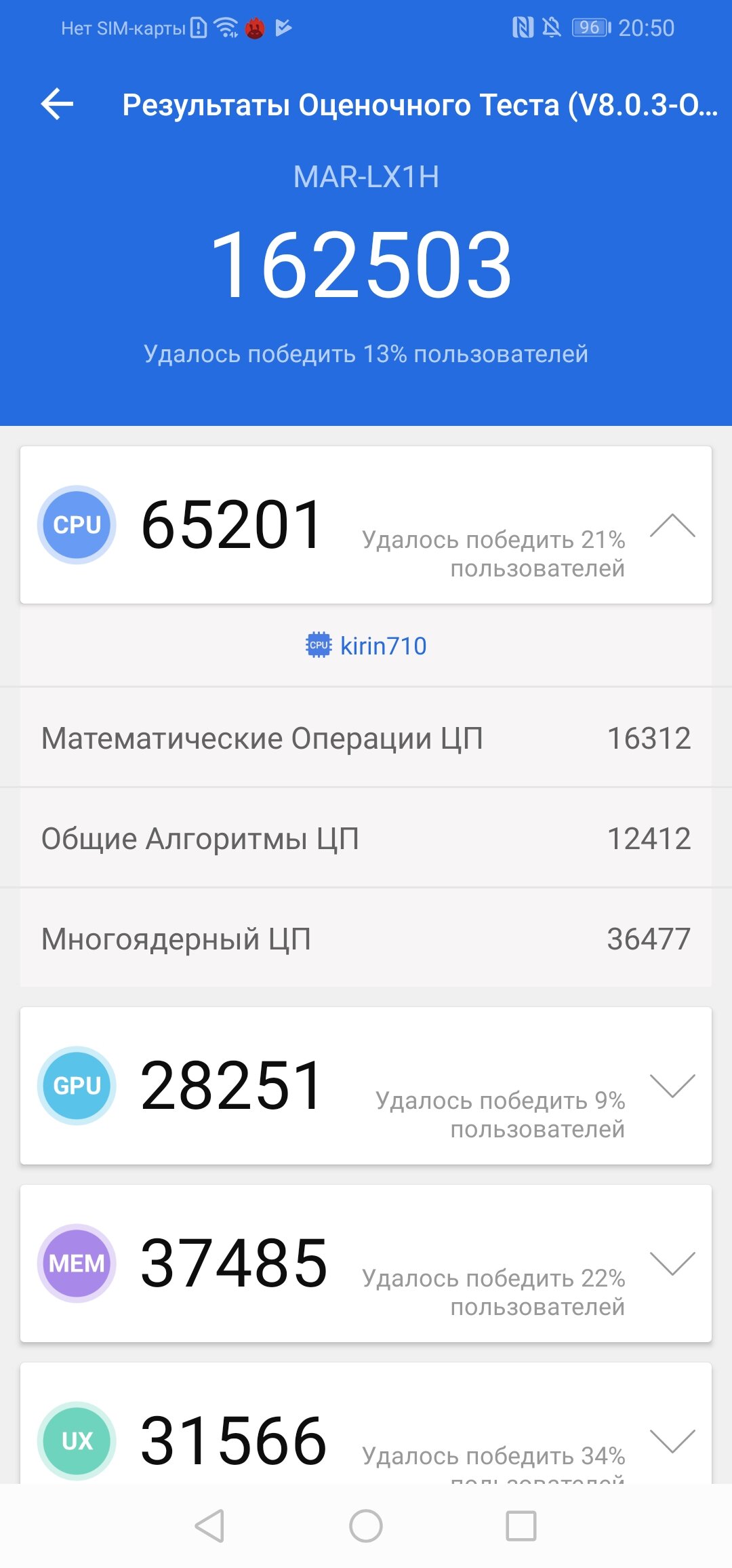
Task: Tap the system home button
Action: coord(366,1527)
